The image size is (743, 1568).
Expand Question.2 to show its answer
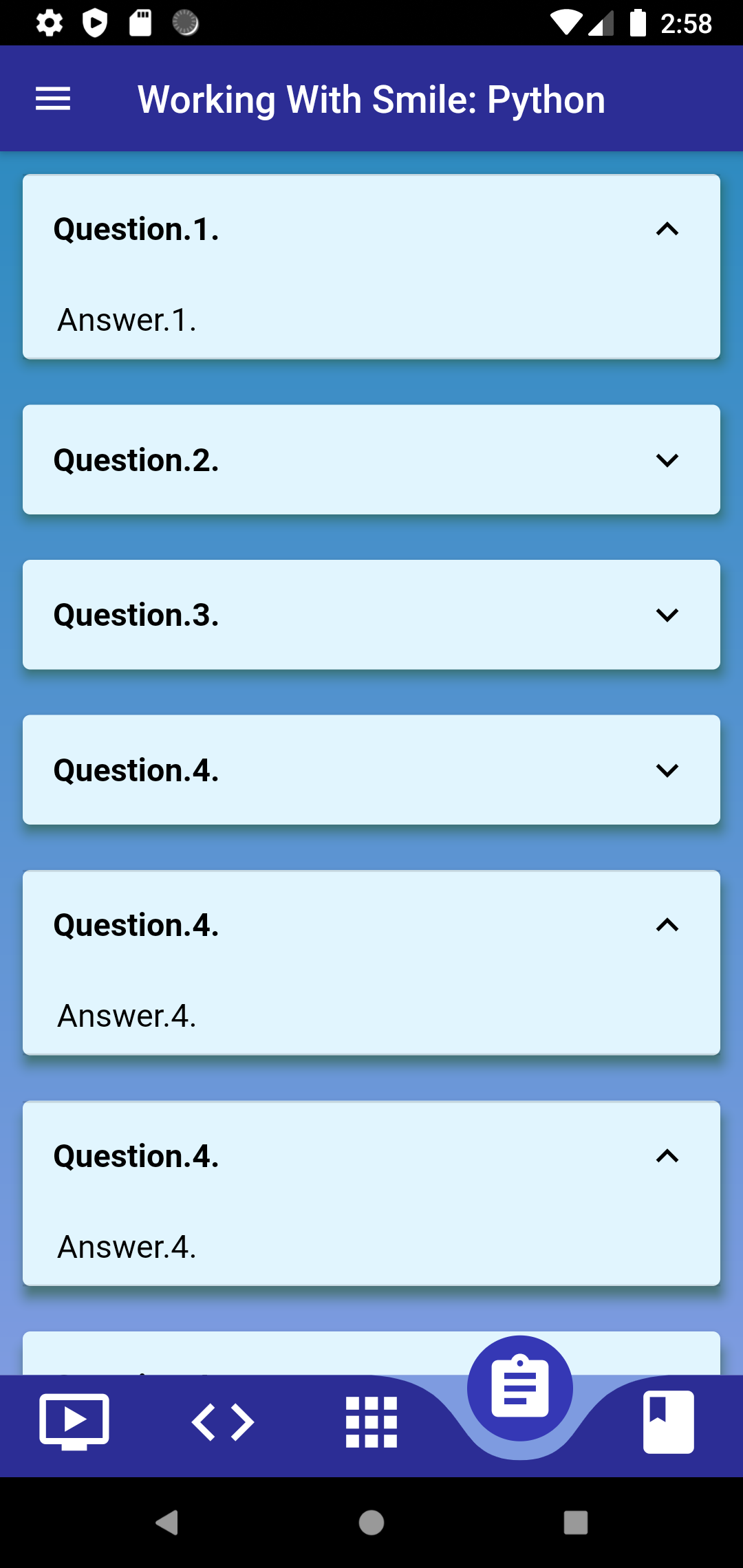[666, 459]
